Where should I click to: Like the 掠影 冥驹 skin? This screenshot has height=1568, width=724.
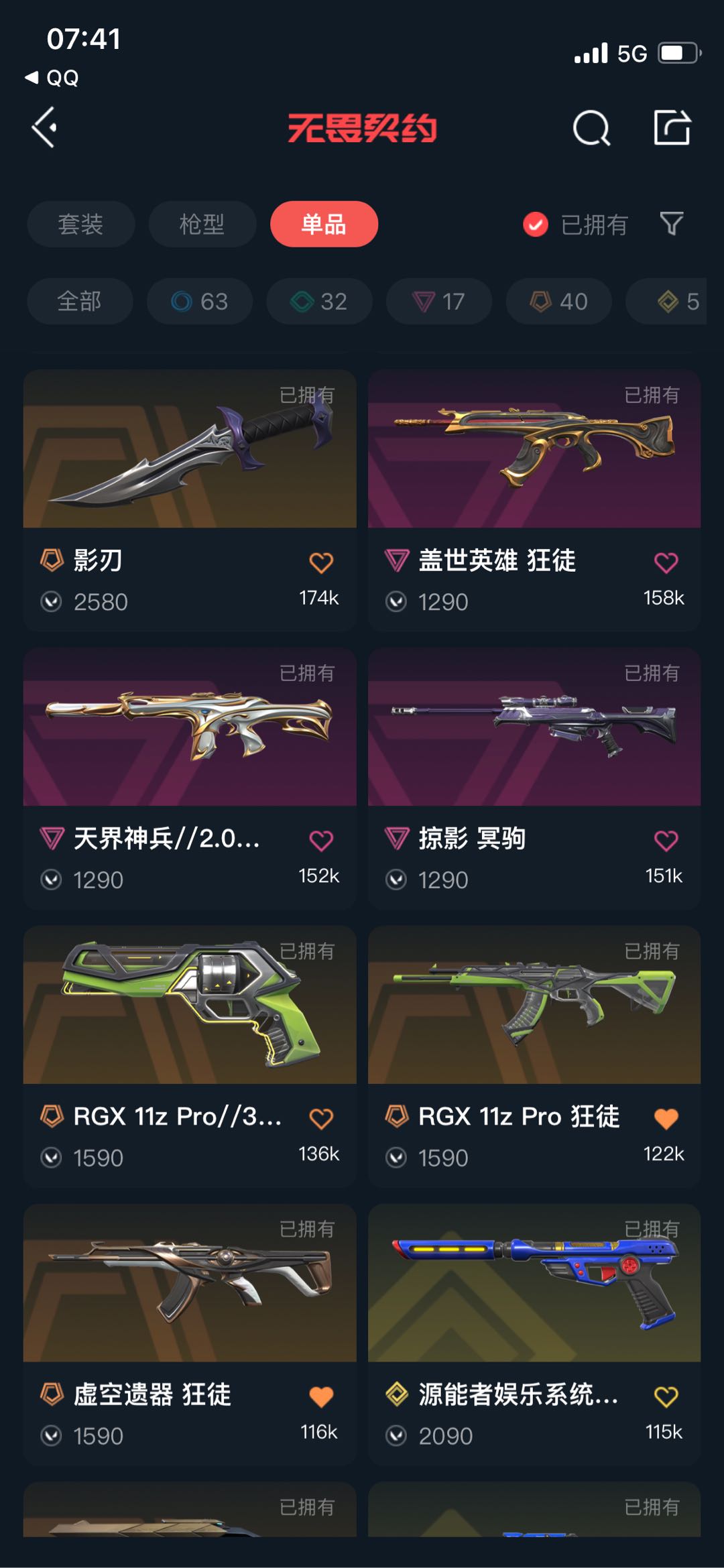pyautogui.click(x=666, y=841)
